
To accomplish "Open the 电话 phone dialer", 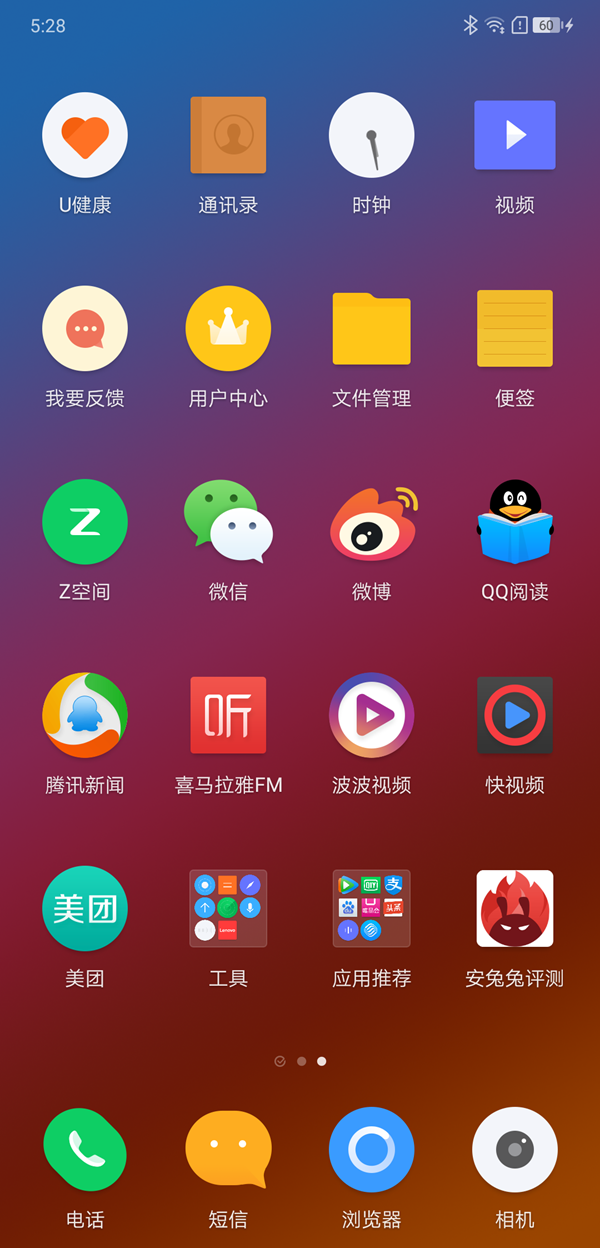I will (85, 1150).
